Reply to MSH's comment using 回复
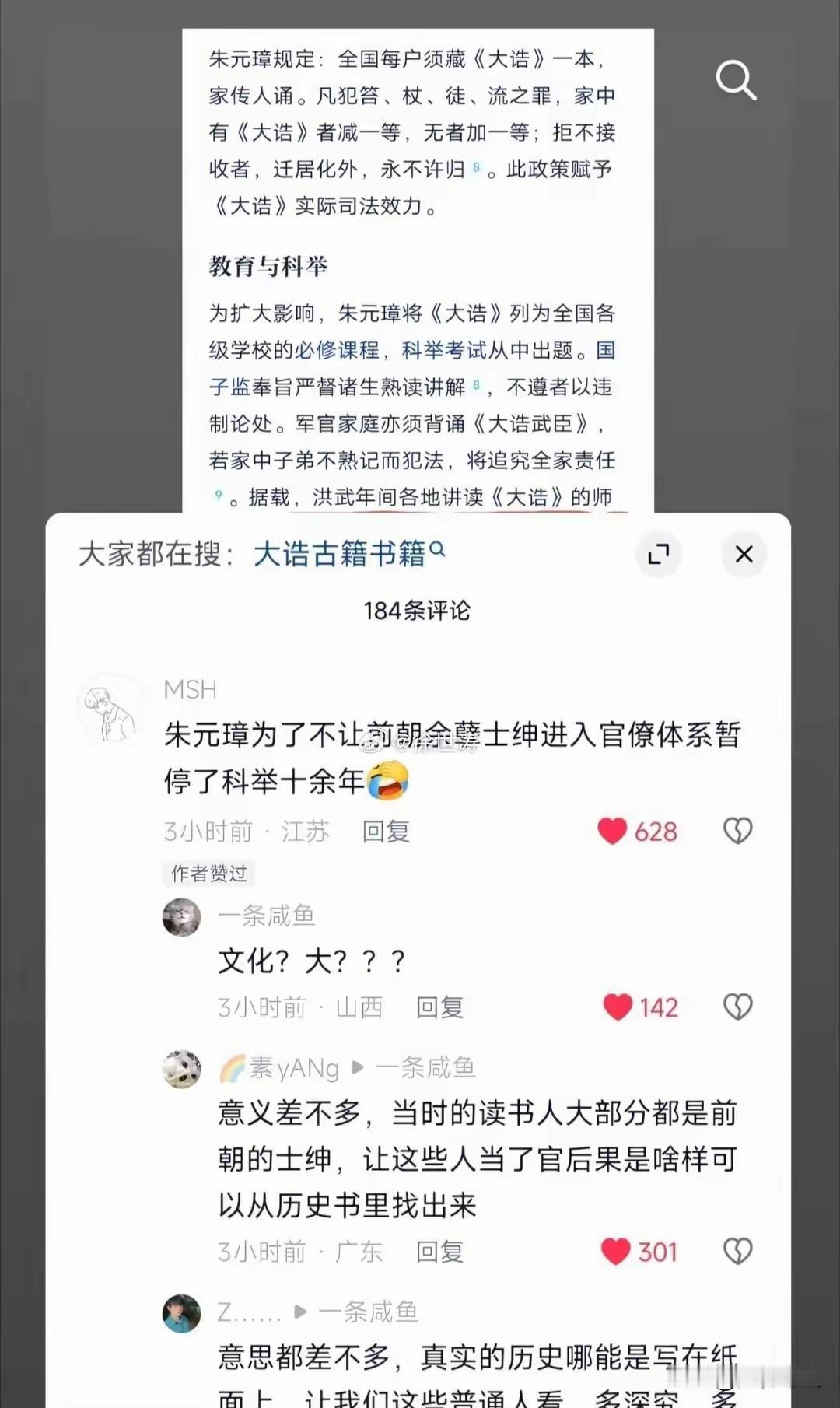This screenshot has width=840, height=1408. pyautogui.click(x=386, y=831)
